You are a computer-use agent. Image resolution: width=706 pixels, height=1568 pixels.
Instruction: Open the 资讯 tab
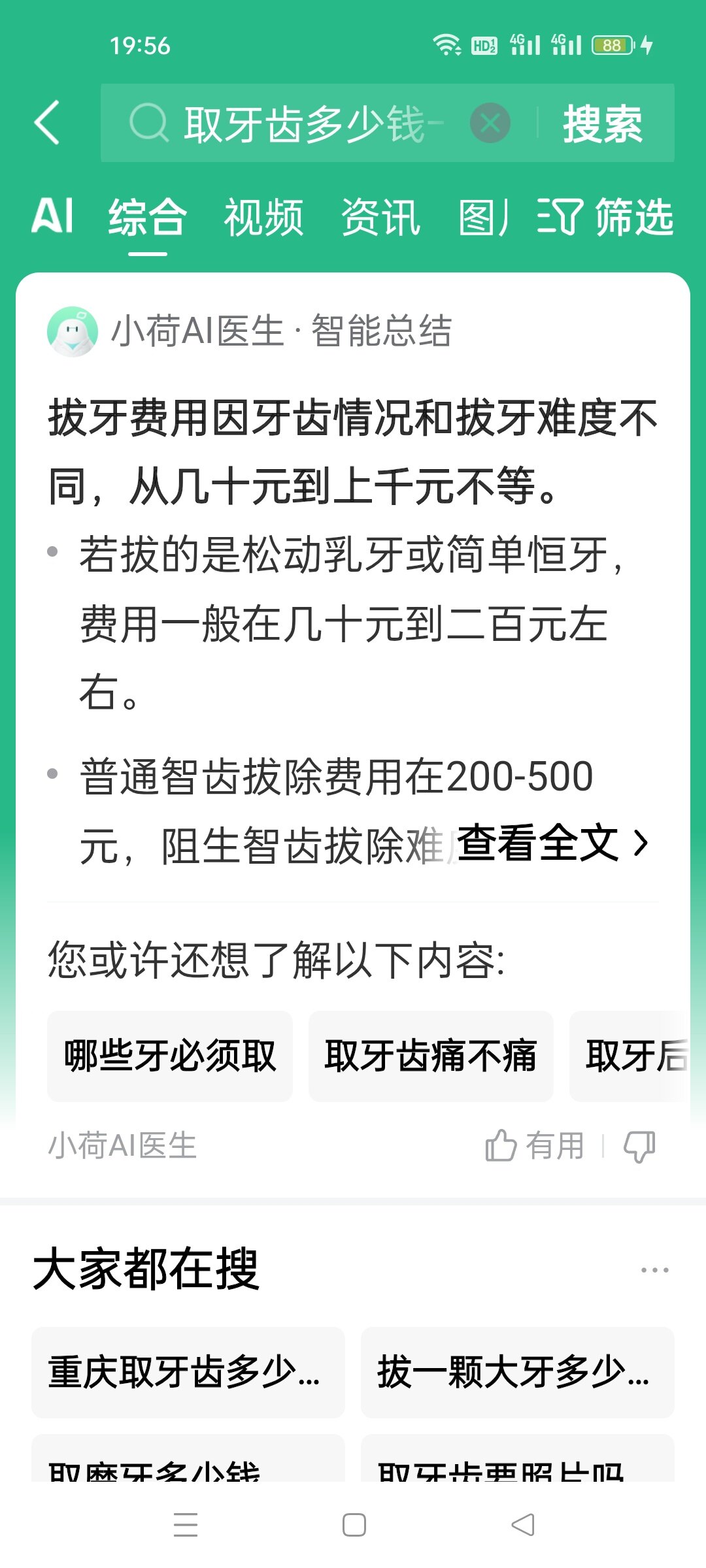(x=380, y=218)
